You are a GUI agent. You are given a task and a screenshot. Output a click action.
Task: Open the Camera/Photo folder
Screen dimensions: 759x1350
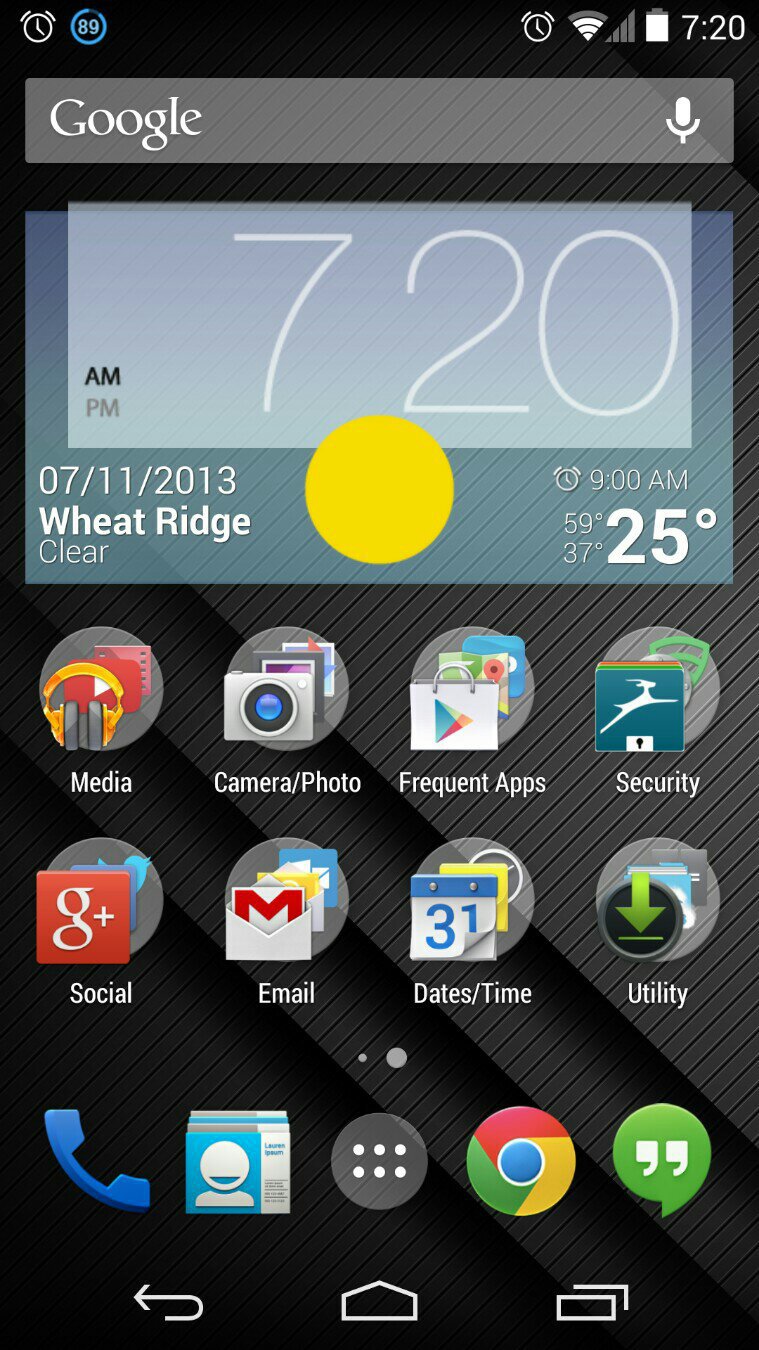point(287,692)
